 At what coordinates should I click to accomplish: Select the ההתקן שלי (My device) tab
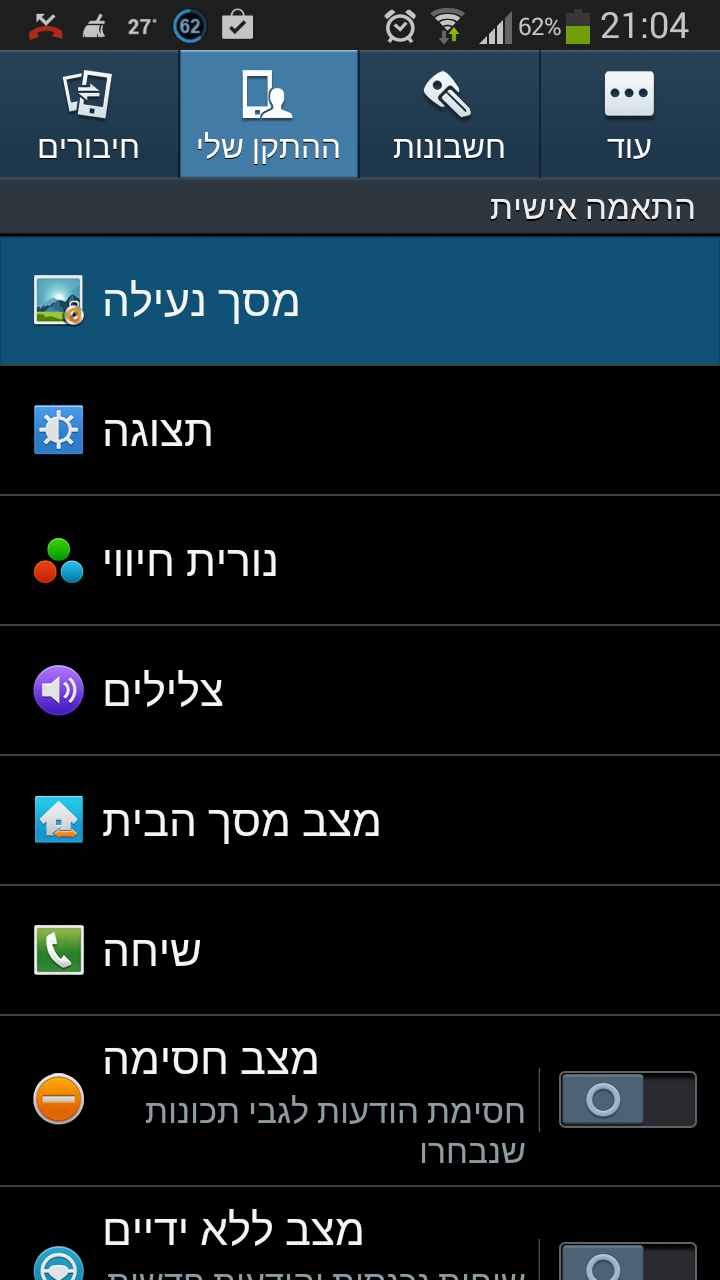click(x=268, y=113)
